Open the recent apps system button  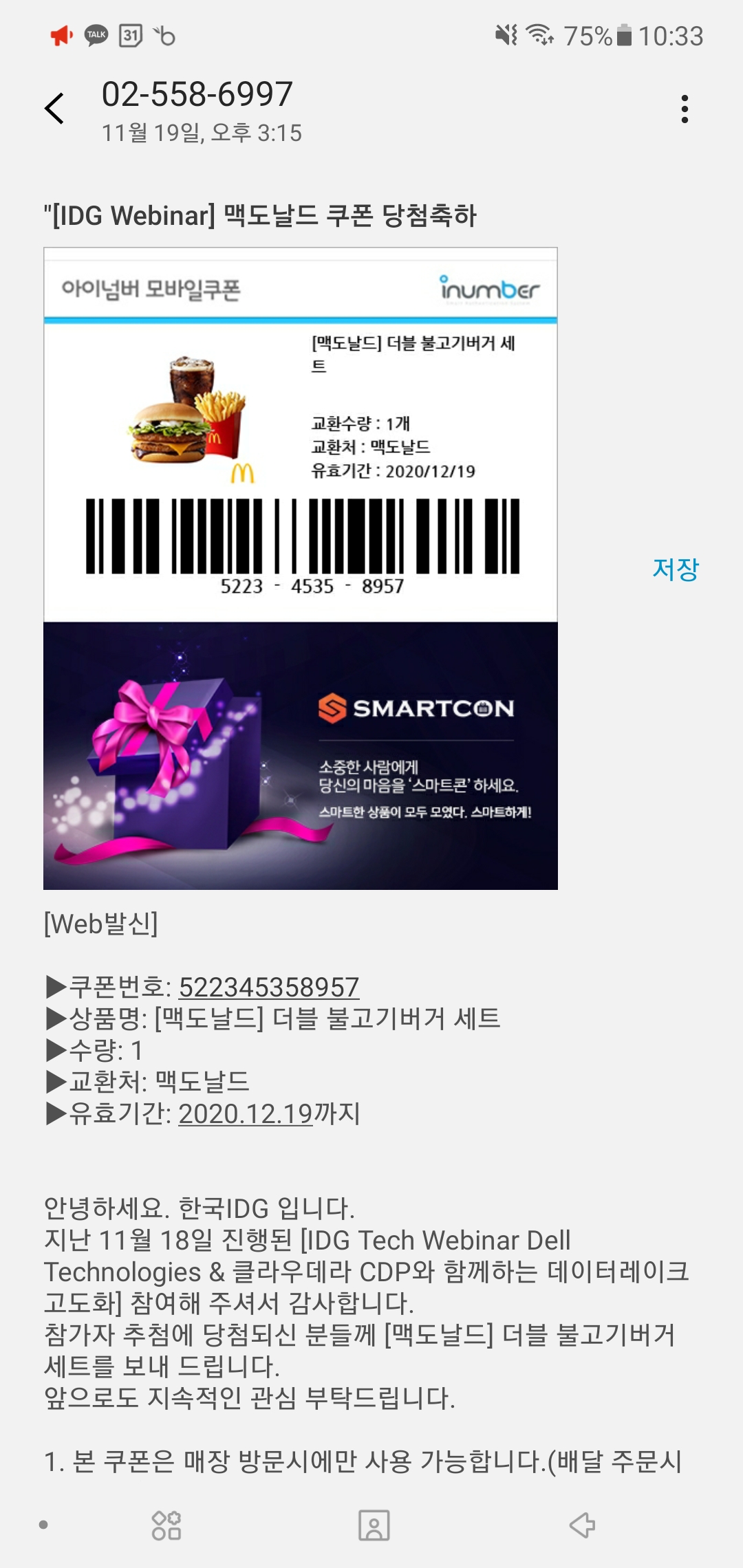click(x=166, y=1525)
